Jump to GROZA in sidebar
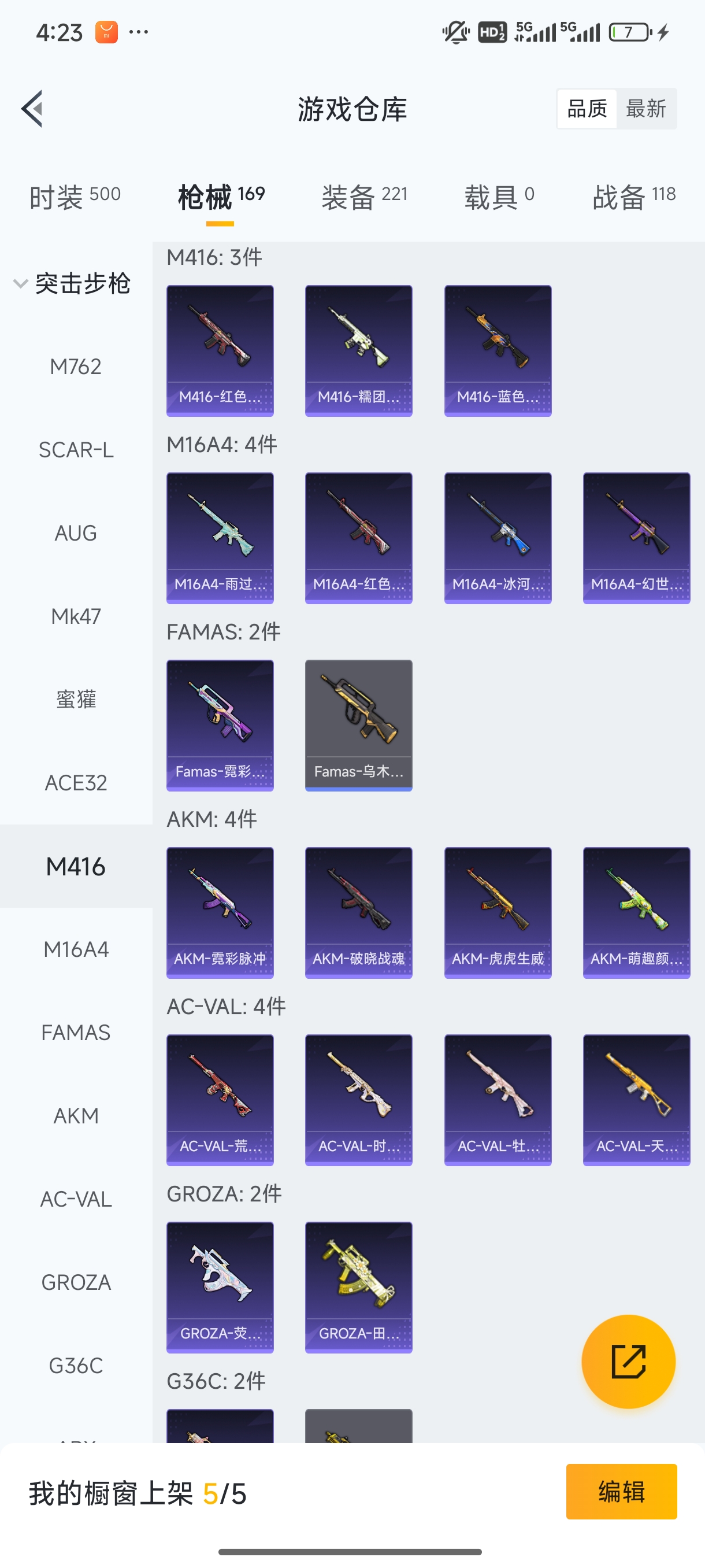This screenshot has width=705, height=1568. click(x=76, y=1282)
